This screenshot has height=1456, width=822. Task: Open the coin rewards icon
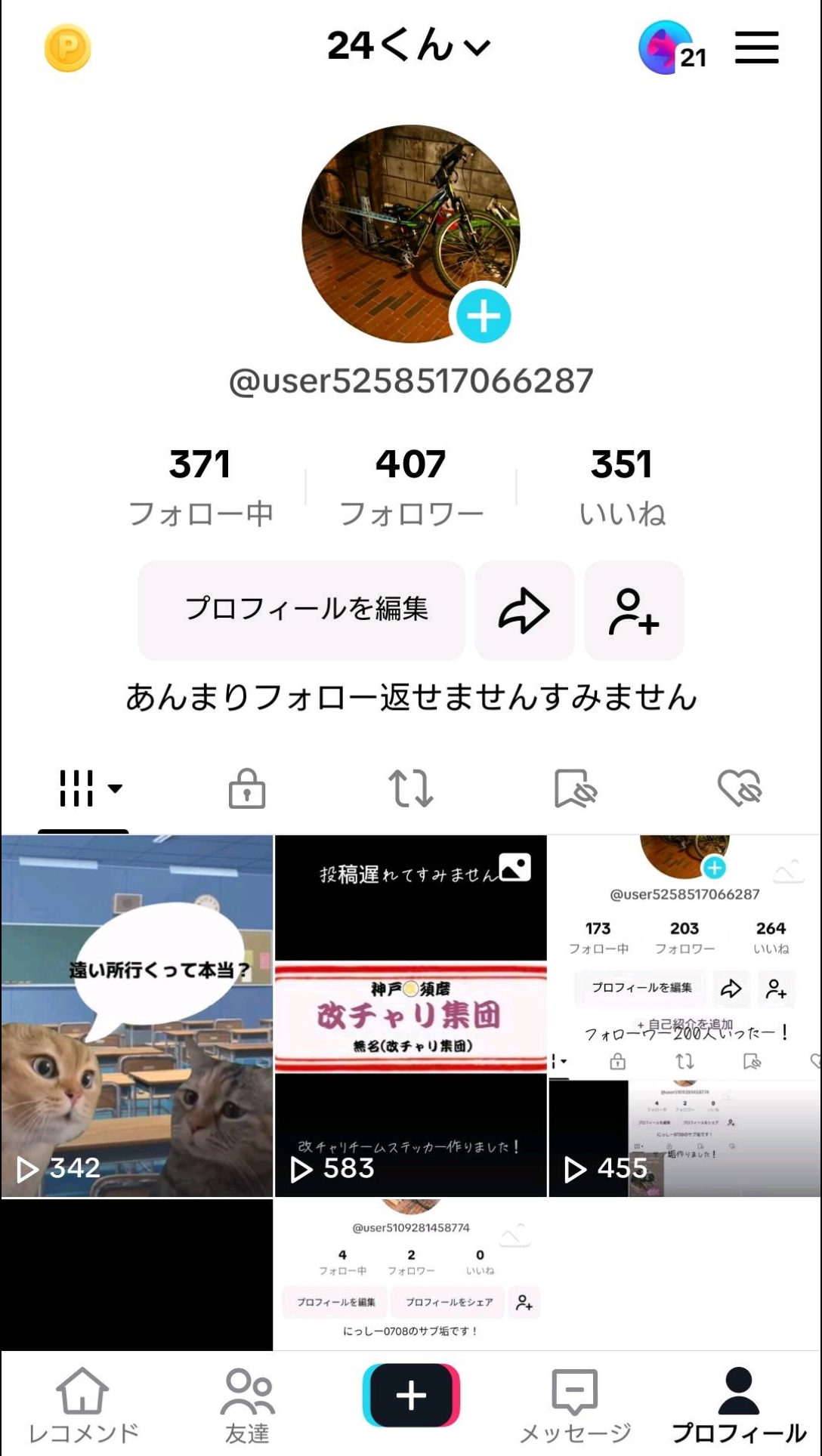tap(68, 48)
